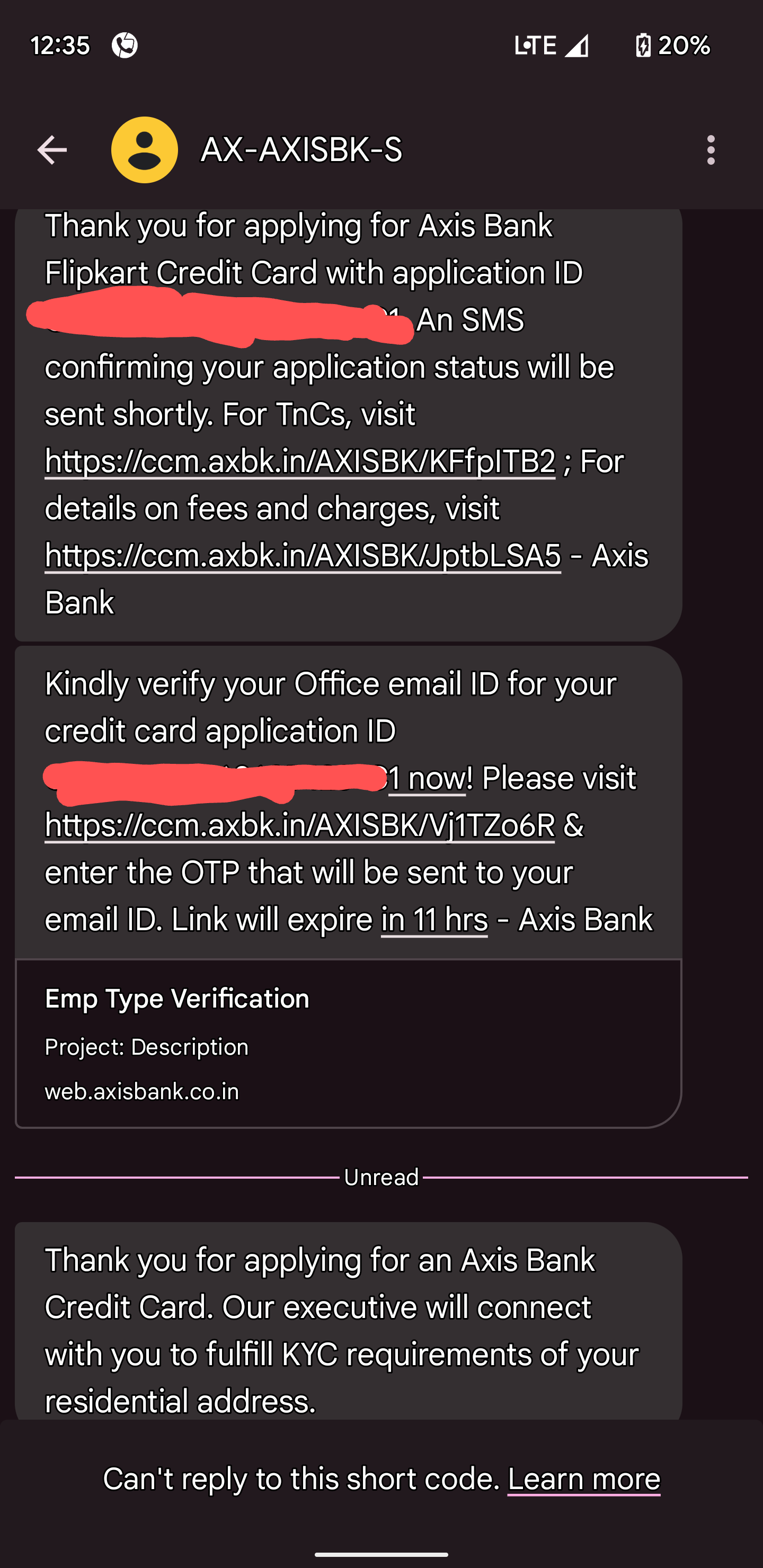Open the Emp Type Verification preview card
The width and height of the screenshot is (763, 1568).
[348, 1044]
